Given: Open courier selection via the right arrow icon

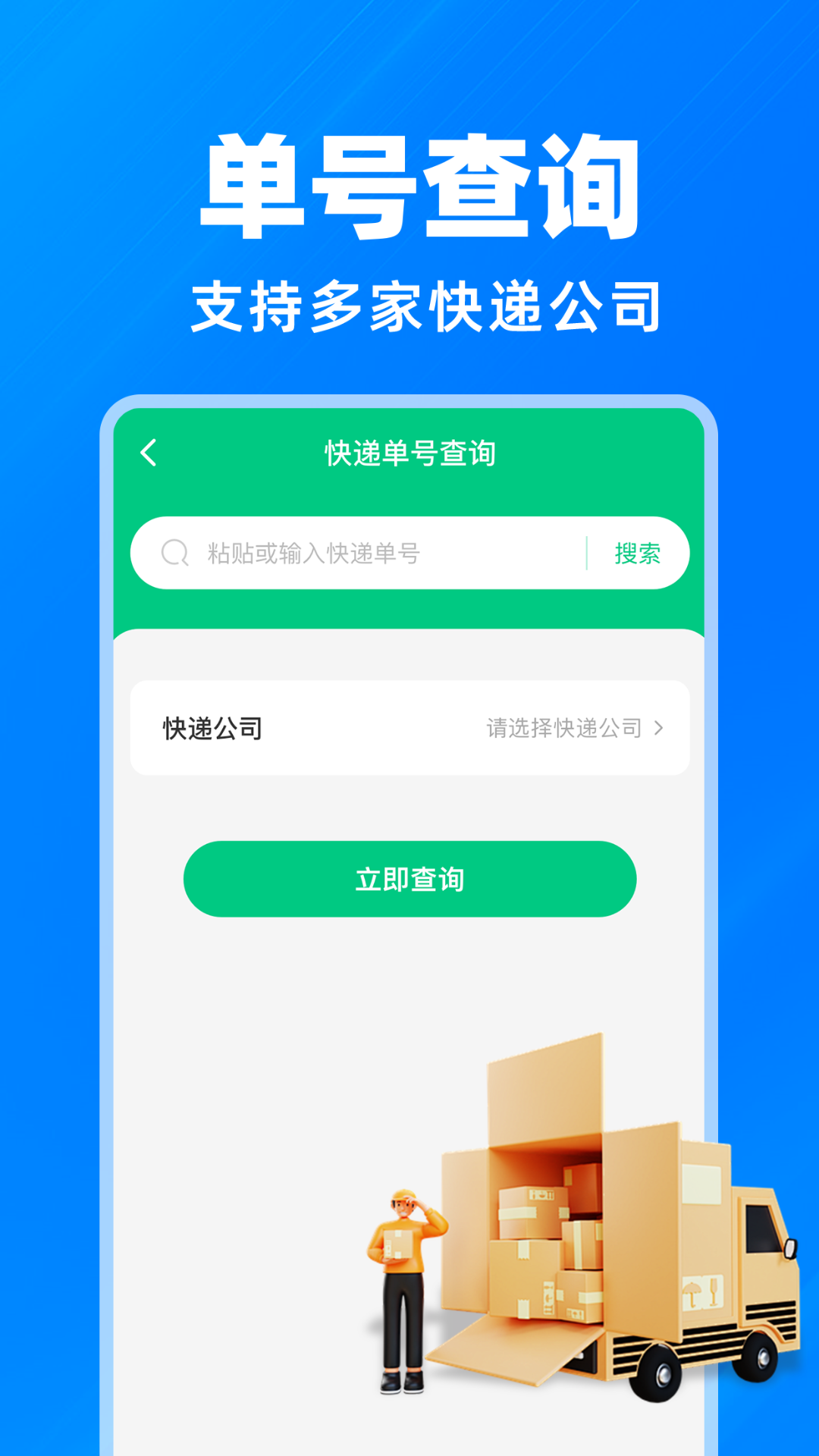Looking at the screenshot, I should point(659,728).
